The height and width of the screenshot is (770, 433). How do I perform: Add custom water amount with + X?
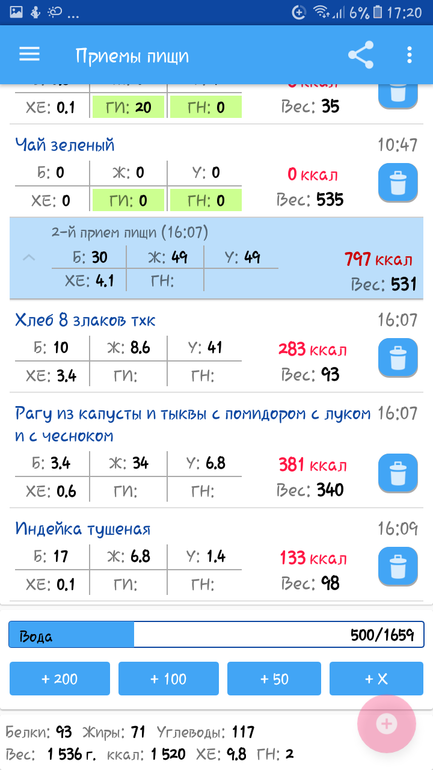[x=376, y=679]
